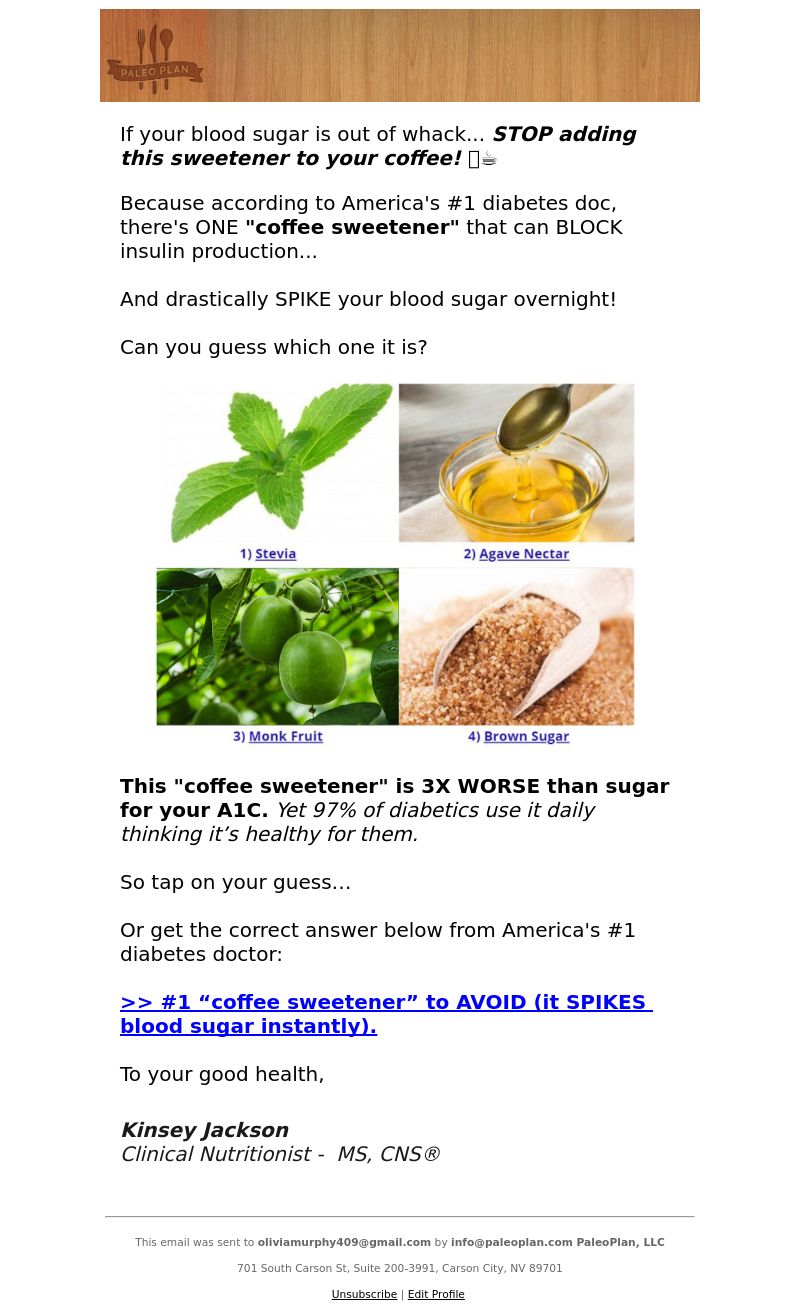Pick the Monk Fruit link
This screenshot has width=800, height=1314.
[x=286, y=737]
